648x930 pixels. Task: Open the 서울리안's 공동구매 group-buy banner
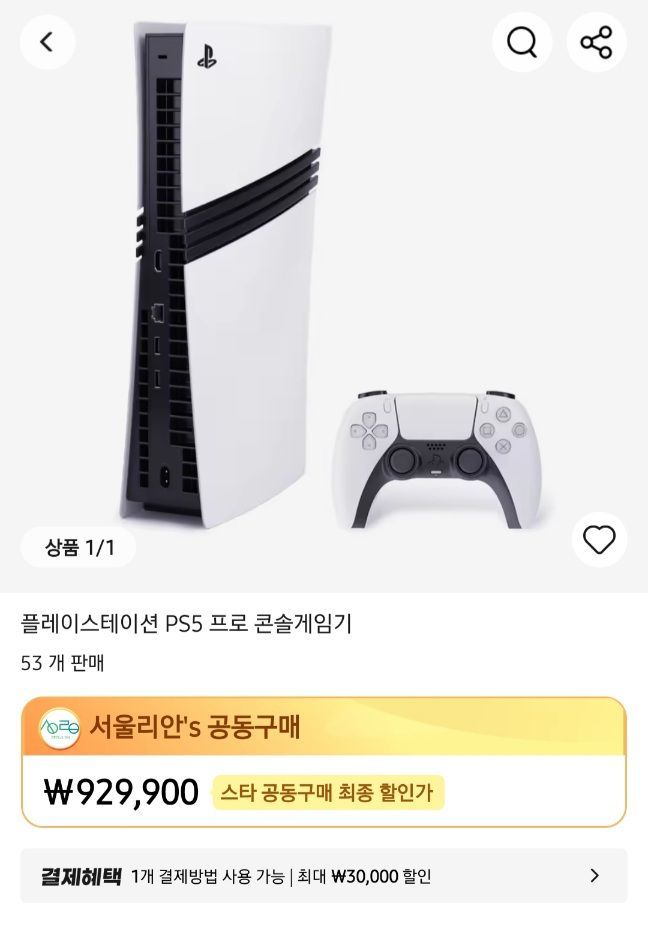pos(324,727)
